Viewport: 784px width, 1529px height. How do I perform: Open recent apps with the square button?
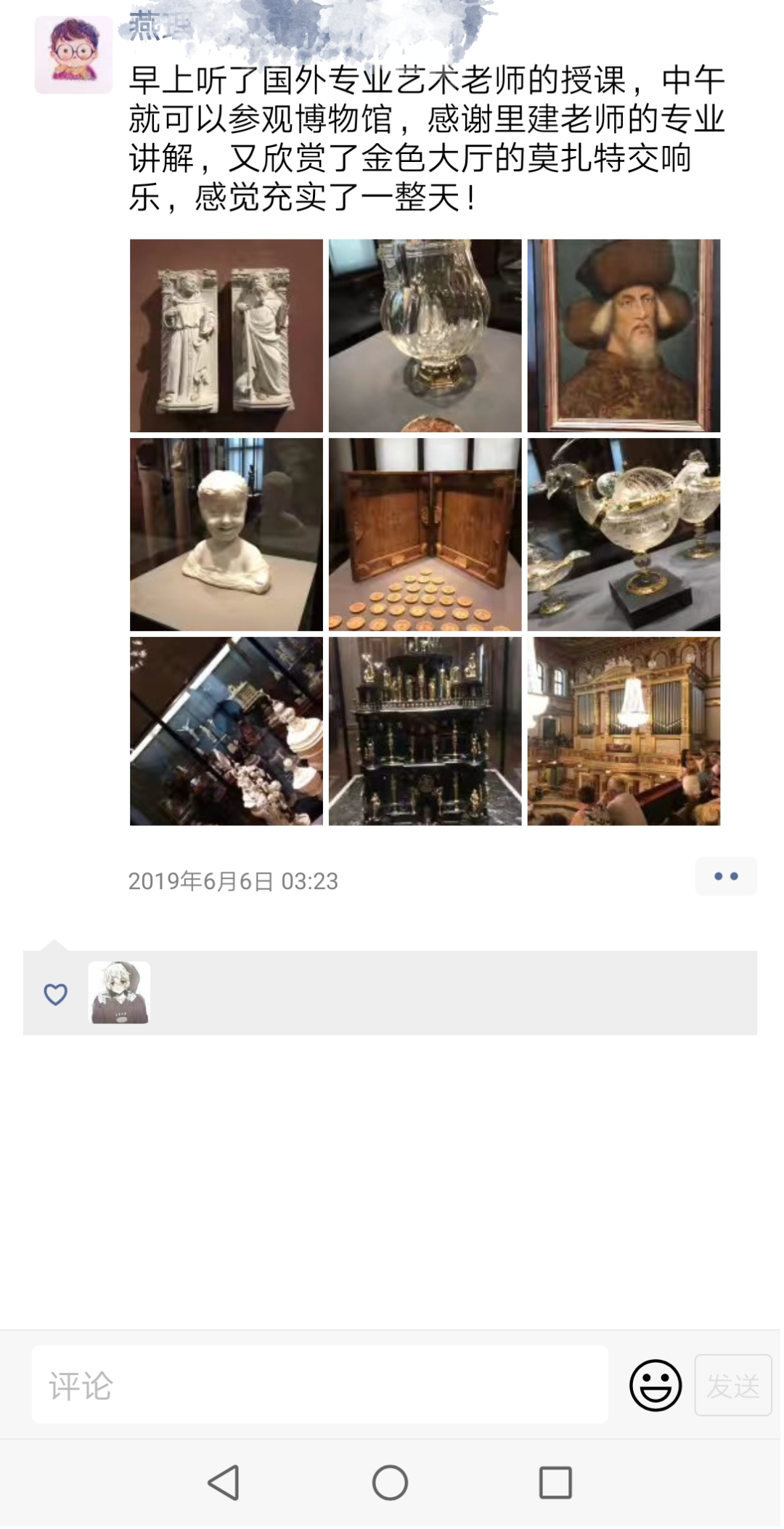(555, 1483)
